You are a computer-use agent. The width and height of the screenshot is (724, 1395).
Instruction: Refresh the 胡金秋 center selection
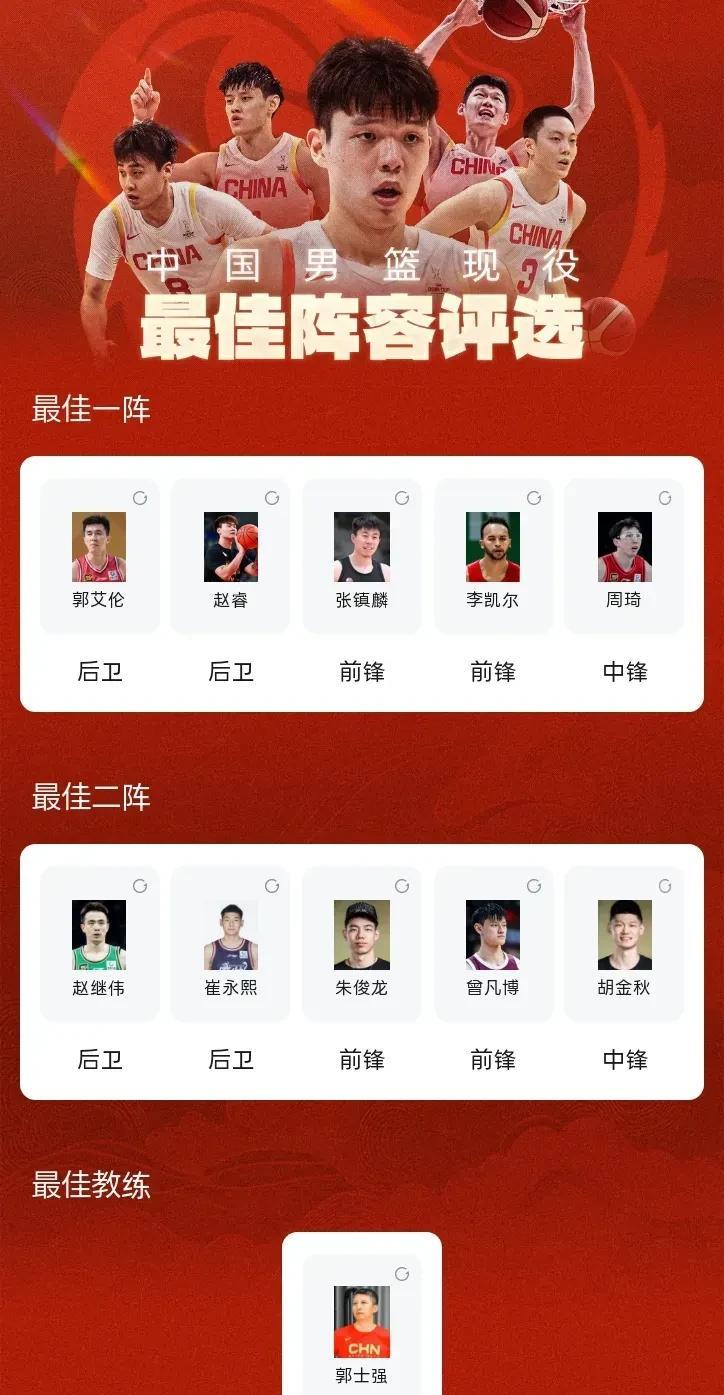click(665, 886)
